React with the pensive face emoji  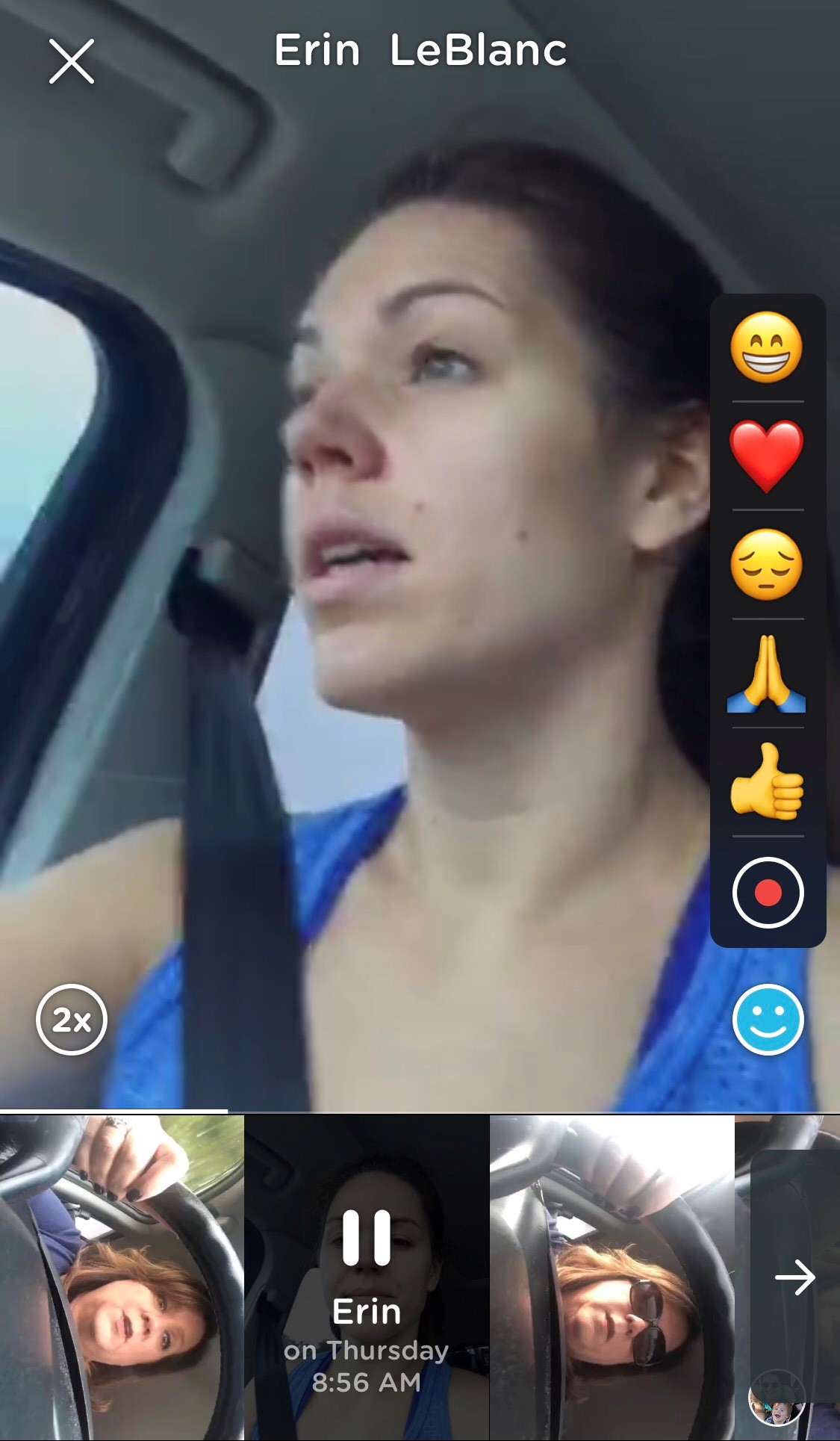point(767,565)
